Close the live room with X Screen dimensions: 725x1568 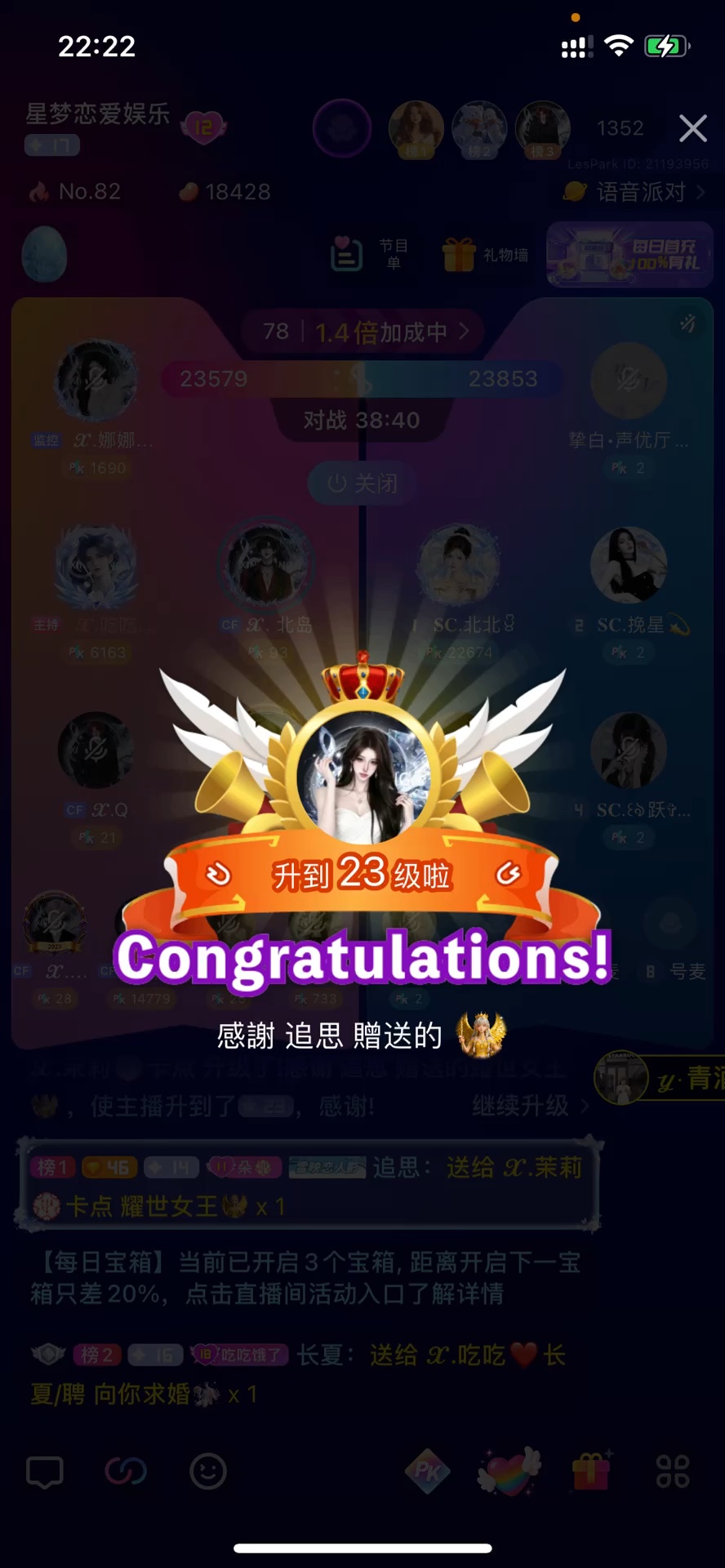692,128
